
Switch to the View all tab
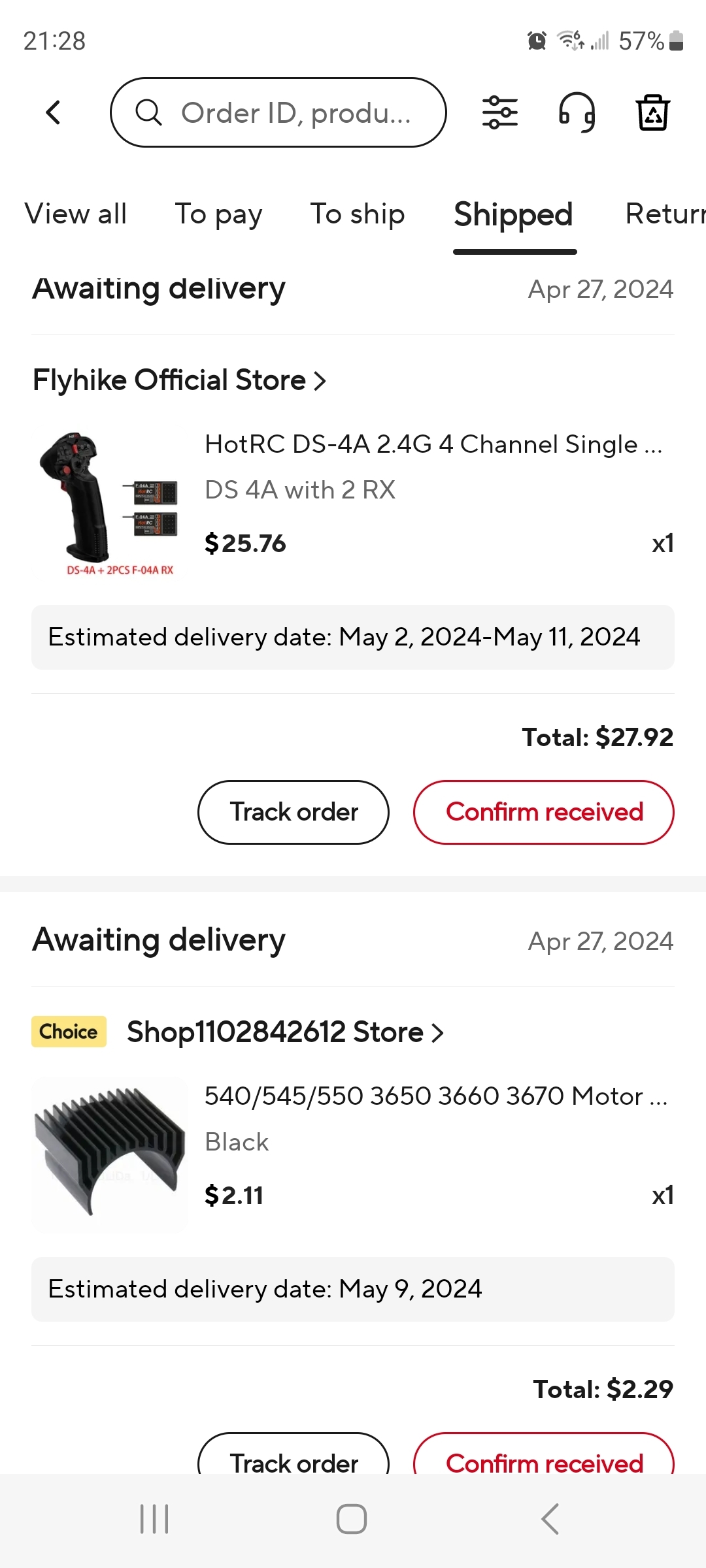pos(76,214)
